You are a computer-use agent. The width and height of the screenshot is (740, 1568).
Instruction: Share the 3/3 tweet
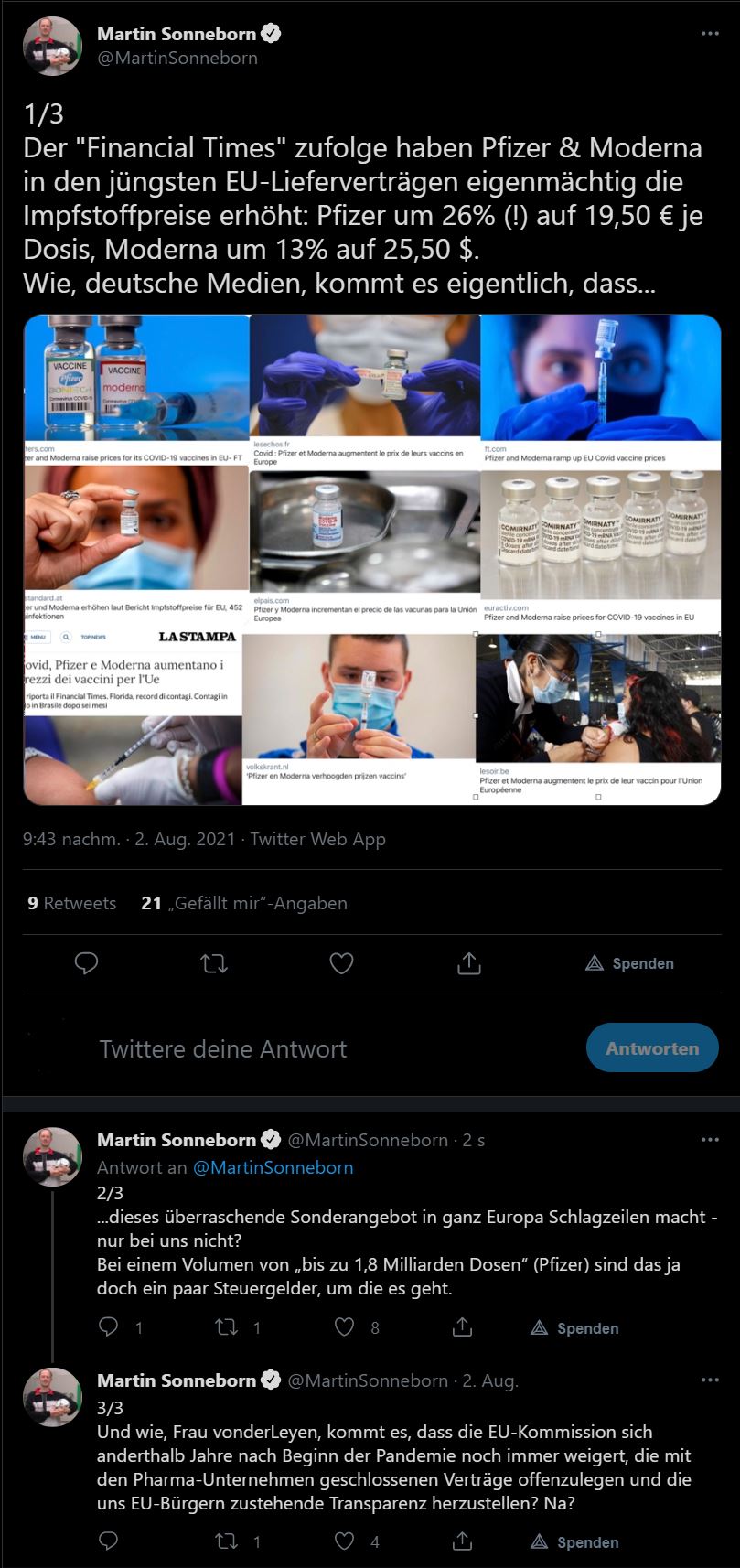462,1541
